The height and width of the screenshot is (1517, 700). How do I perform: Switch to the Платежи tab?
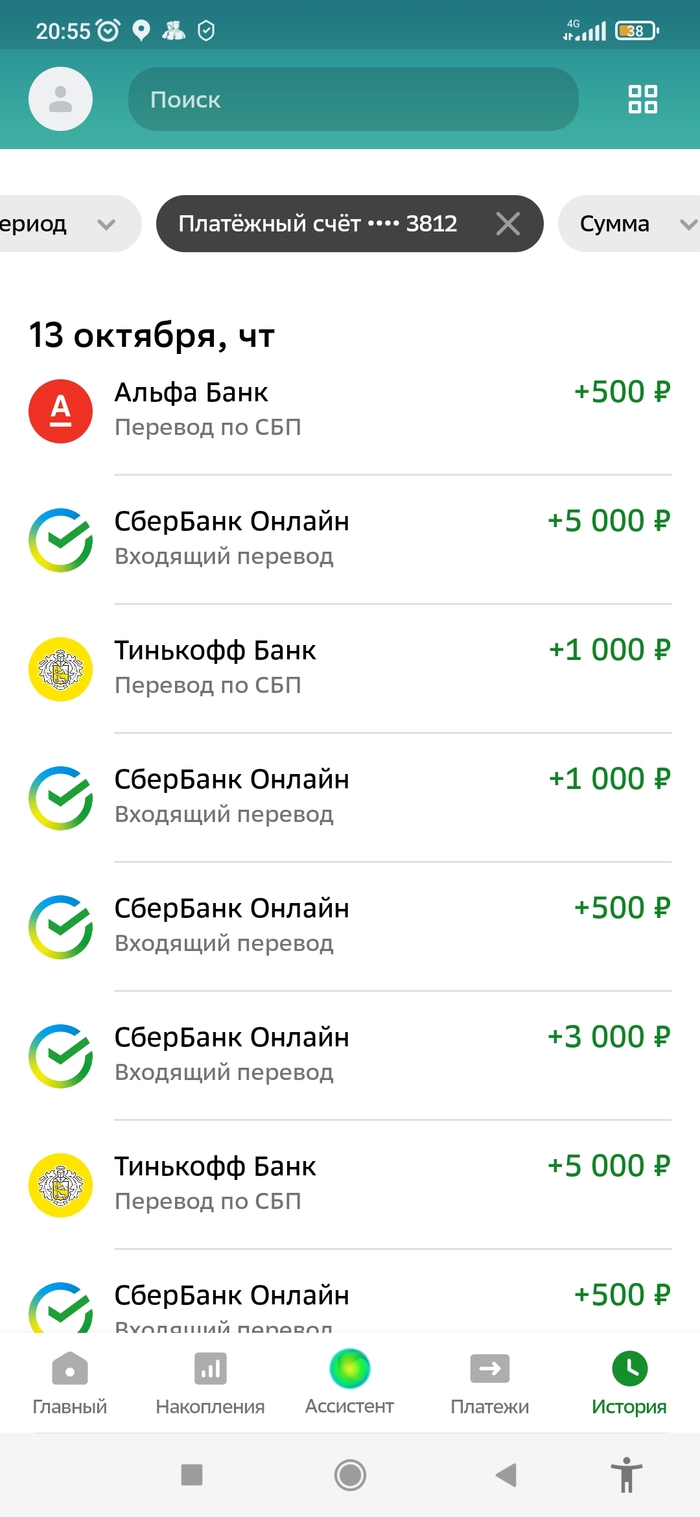point(490,1383)
